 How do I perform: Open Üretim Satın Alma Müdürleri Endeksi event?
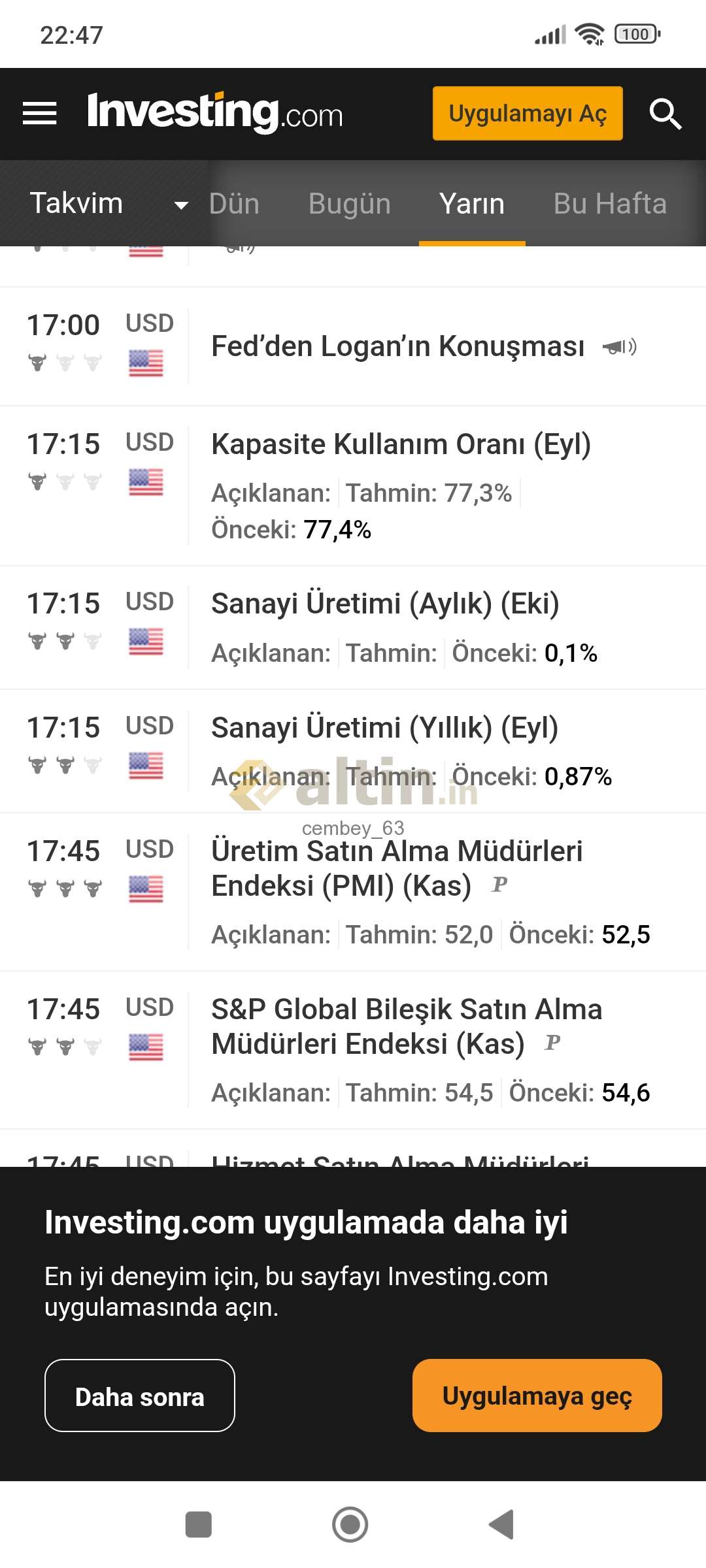[396, 868]
